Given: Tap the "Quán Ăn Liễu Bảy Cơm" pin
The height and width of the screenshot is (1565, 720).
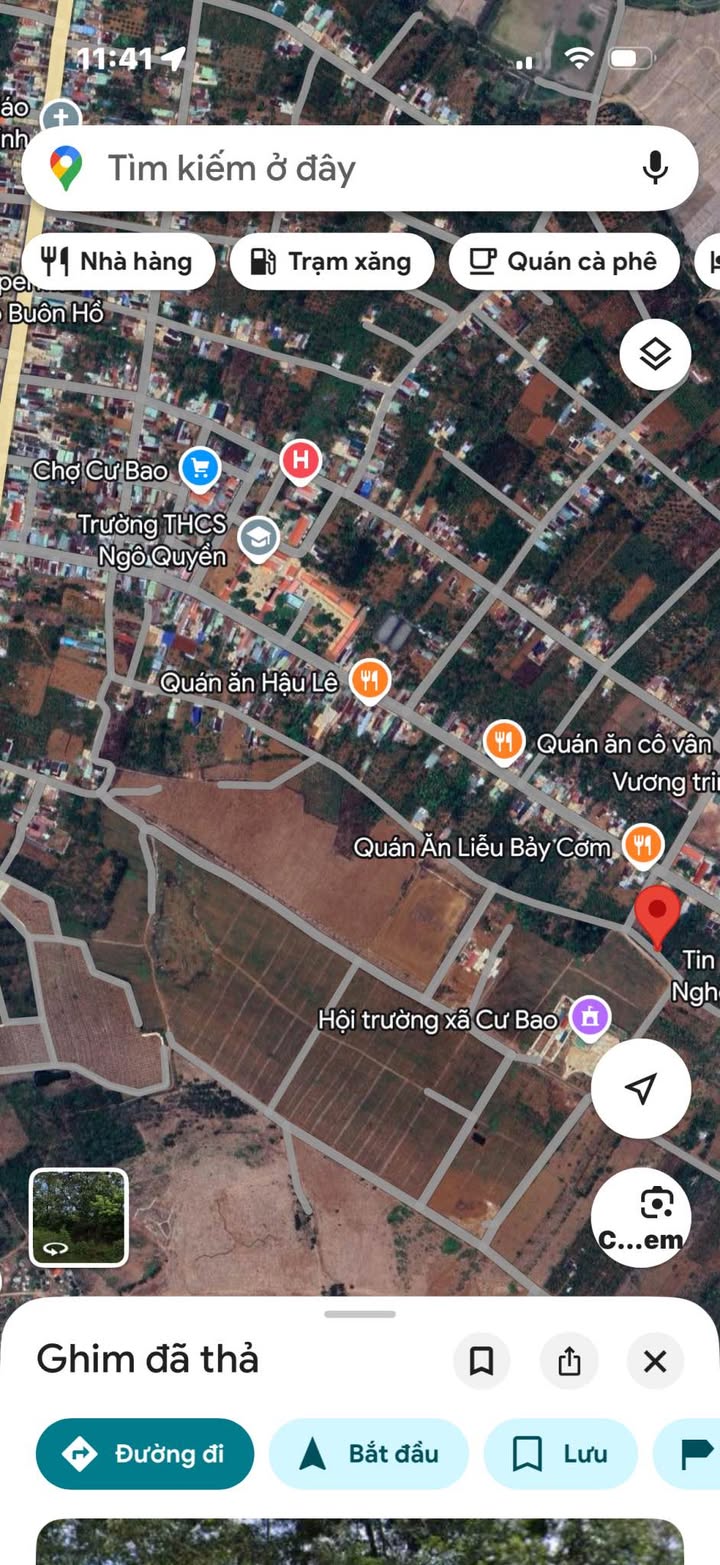Looking at the screenshot, I should pos(643,845).
